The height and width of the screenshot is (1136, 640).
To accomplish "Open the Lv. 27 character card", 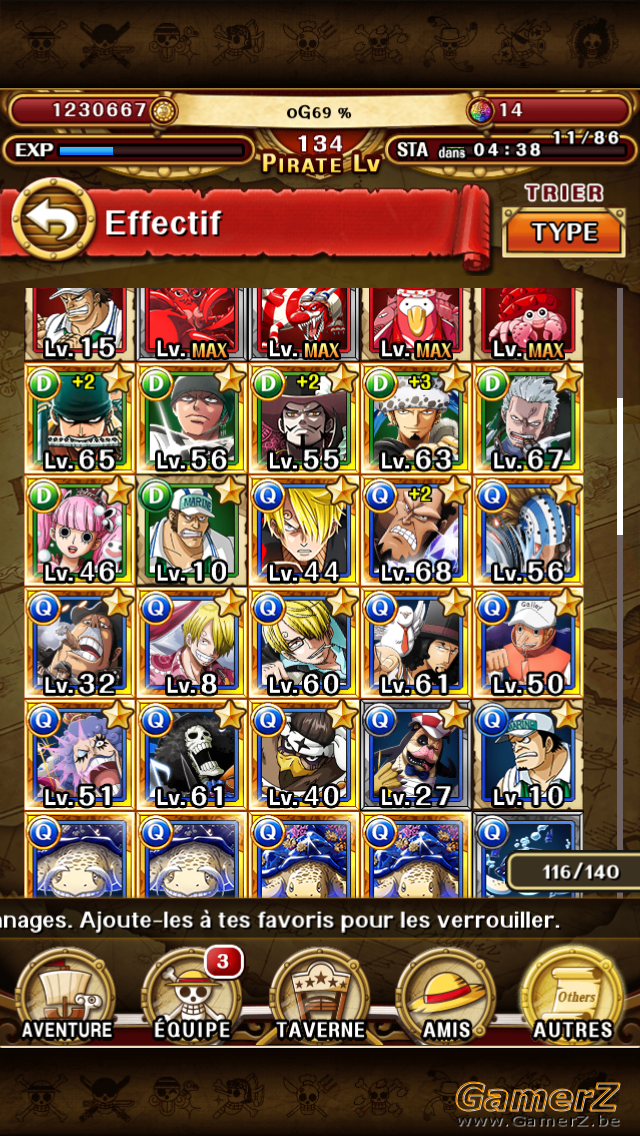I will 416,755.
